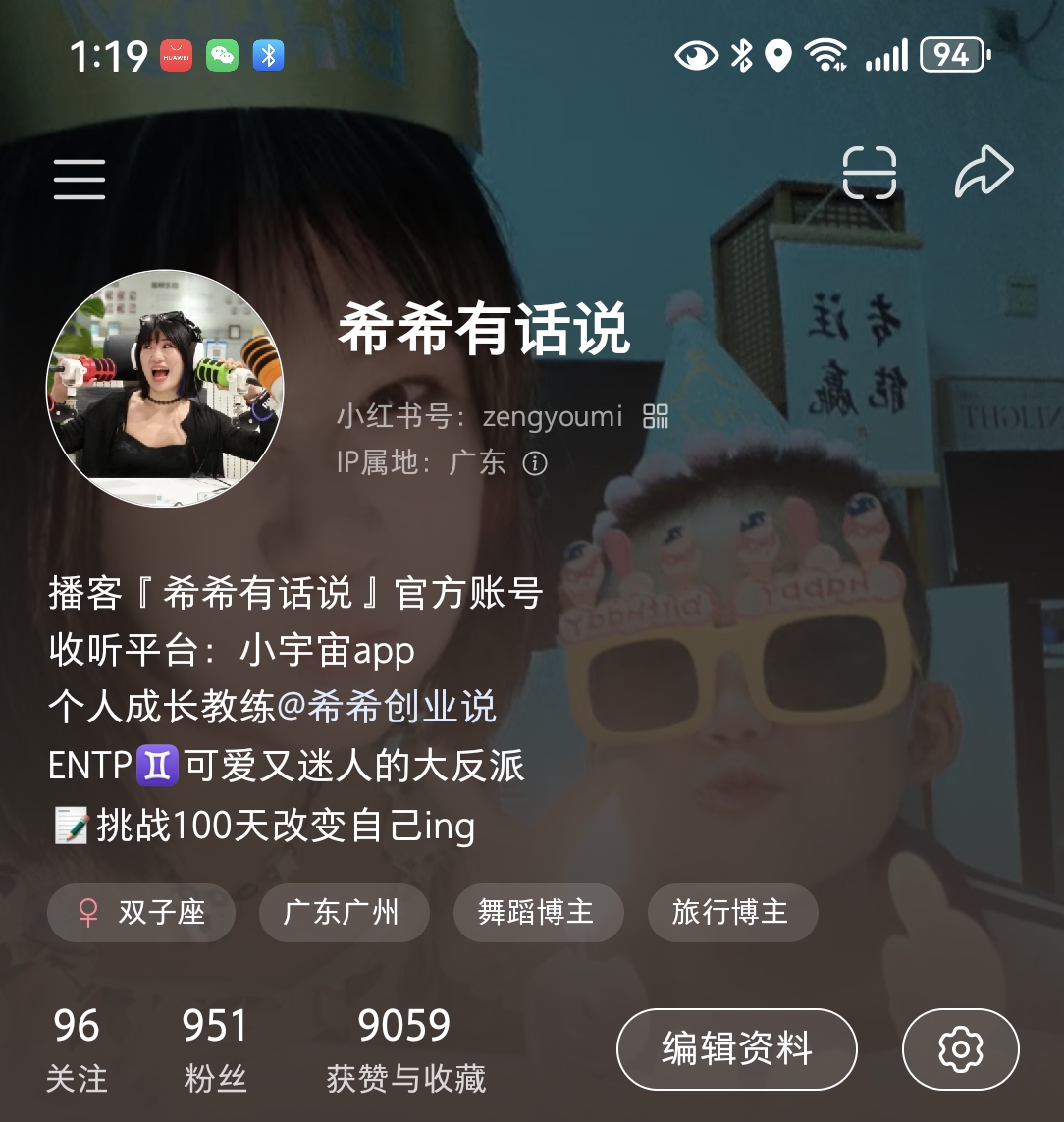The width and height of the screenshot is (1064, 1122).
Task: Tap the 旅行博主 tag chip
Action: click(x=732, y=913)
